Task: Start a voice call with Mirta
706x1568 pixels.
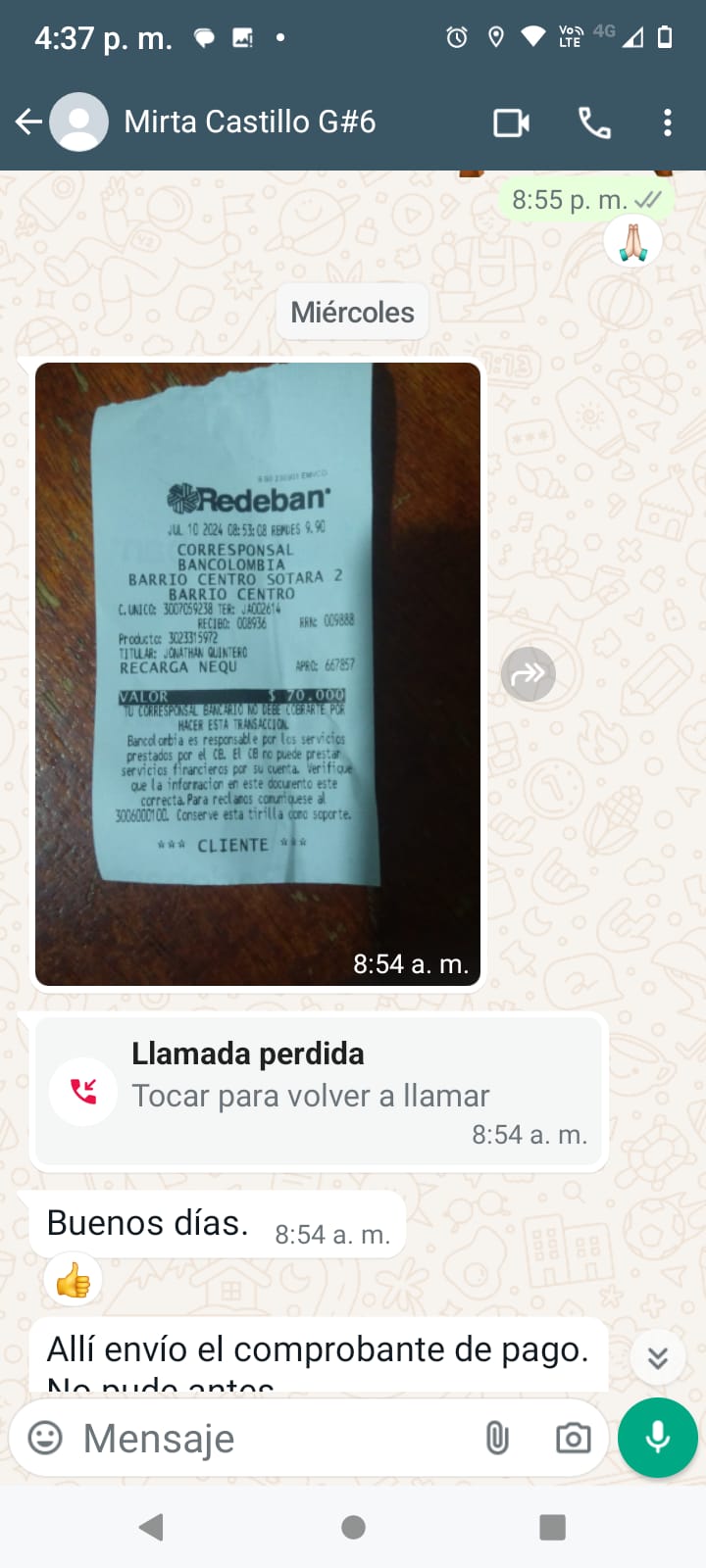Action: click(x=594, y=122)
